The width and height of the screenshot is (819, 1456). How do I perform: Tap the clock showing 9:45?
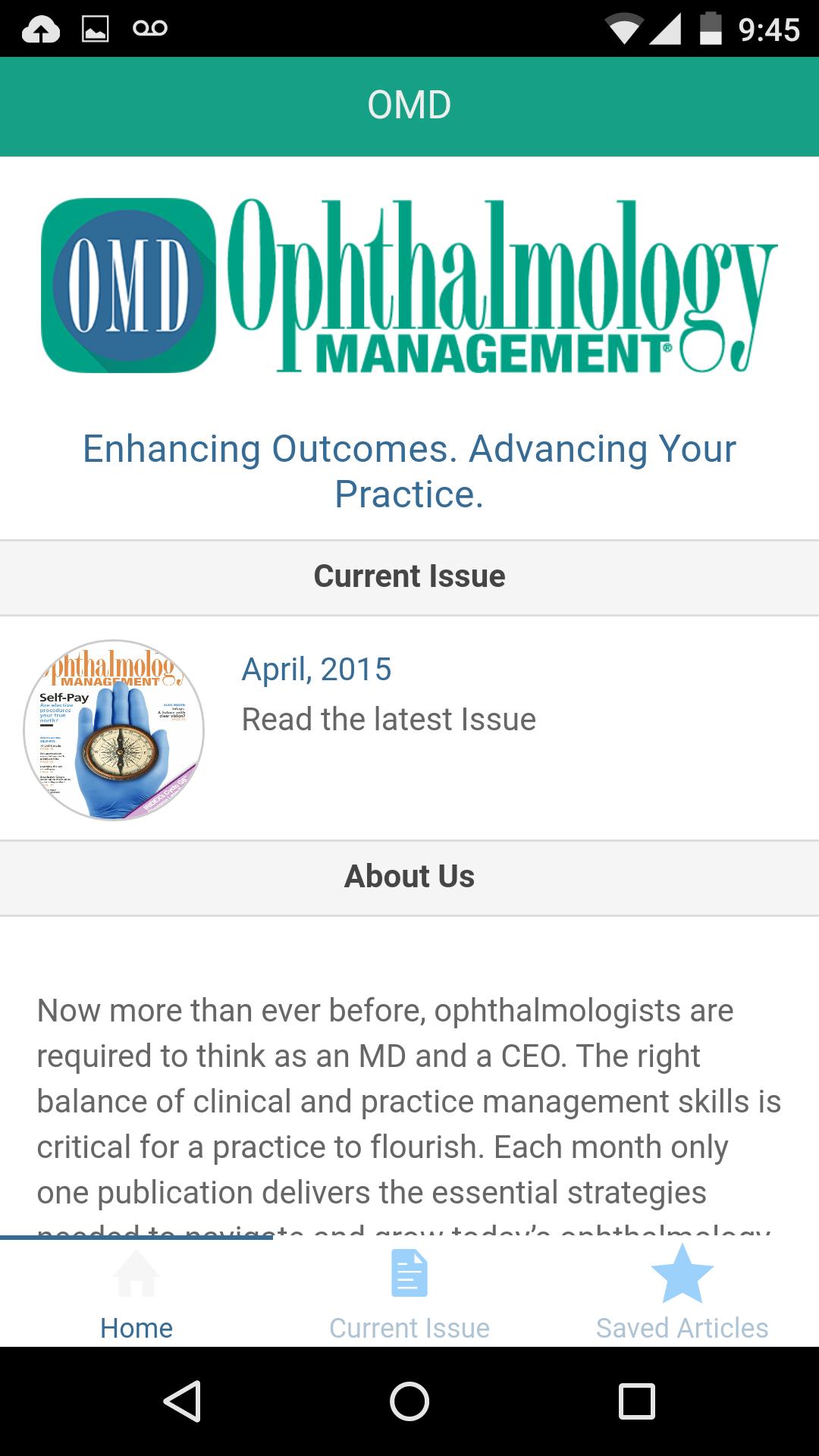click(x=767, y=28)
